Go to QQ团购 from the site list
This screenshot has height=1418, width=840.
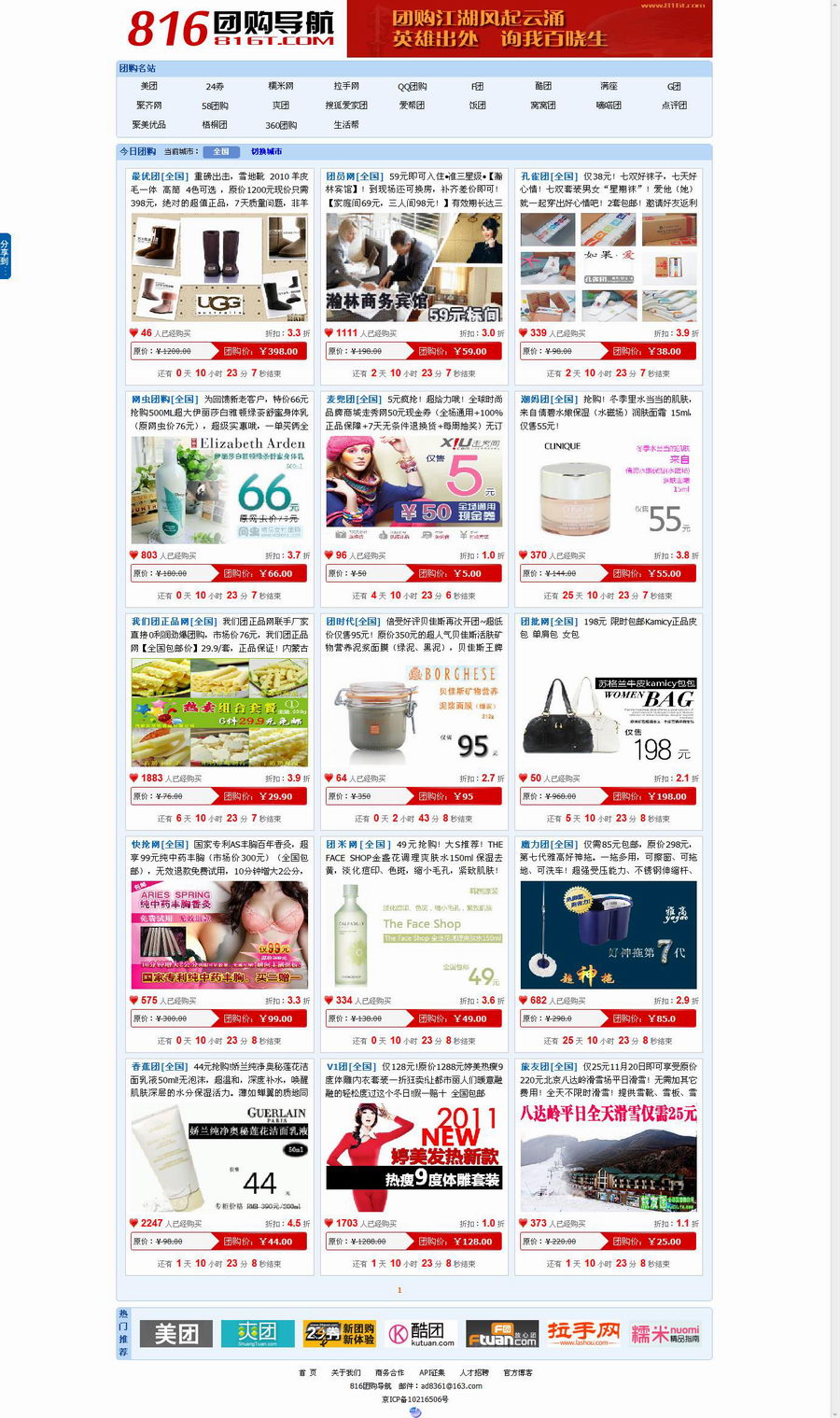point(412,86)
